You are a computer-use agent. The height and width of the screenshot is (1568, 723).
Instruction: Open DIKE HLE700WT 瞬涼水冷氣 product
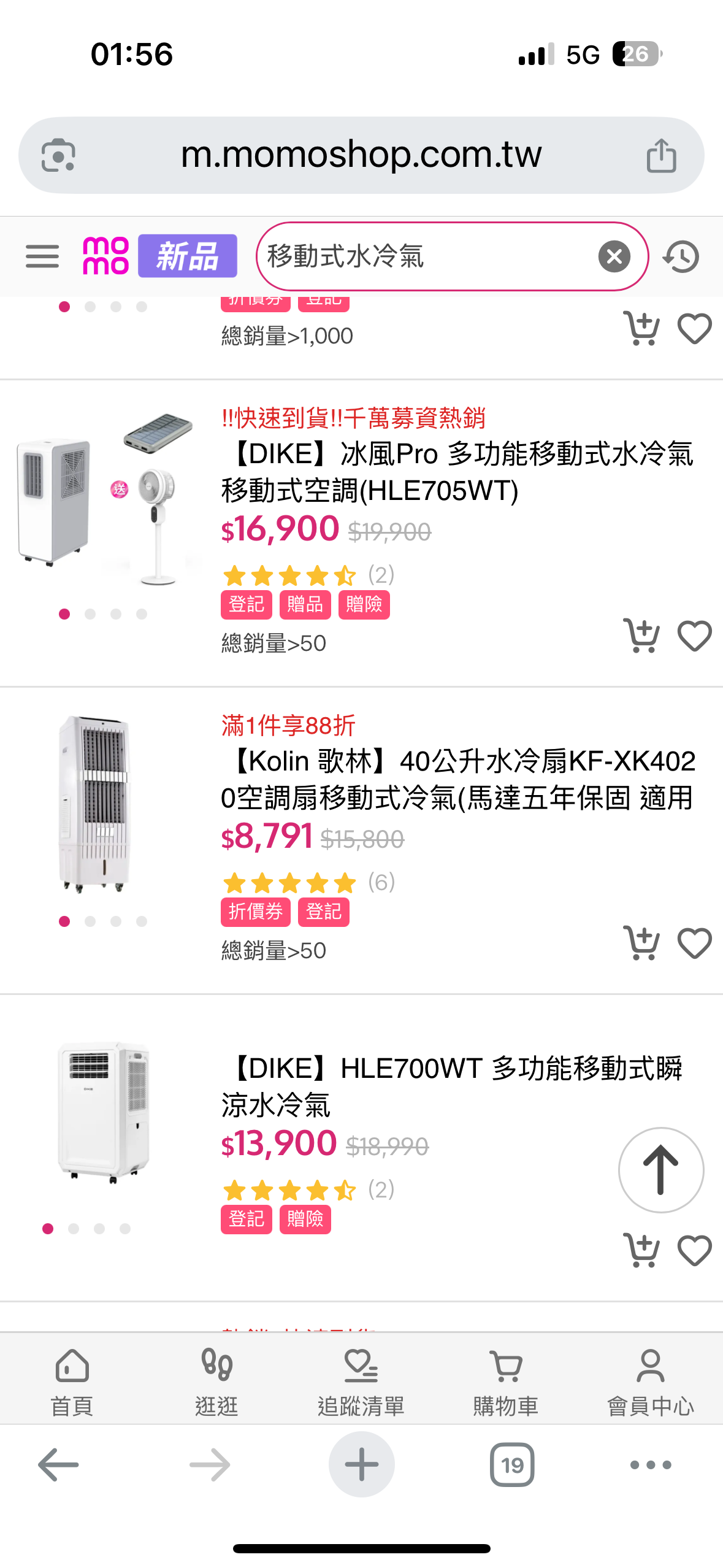pos(451,1086)
